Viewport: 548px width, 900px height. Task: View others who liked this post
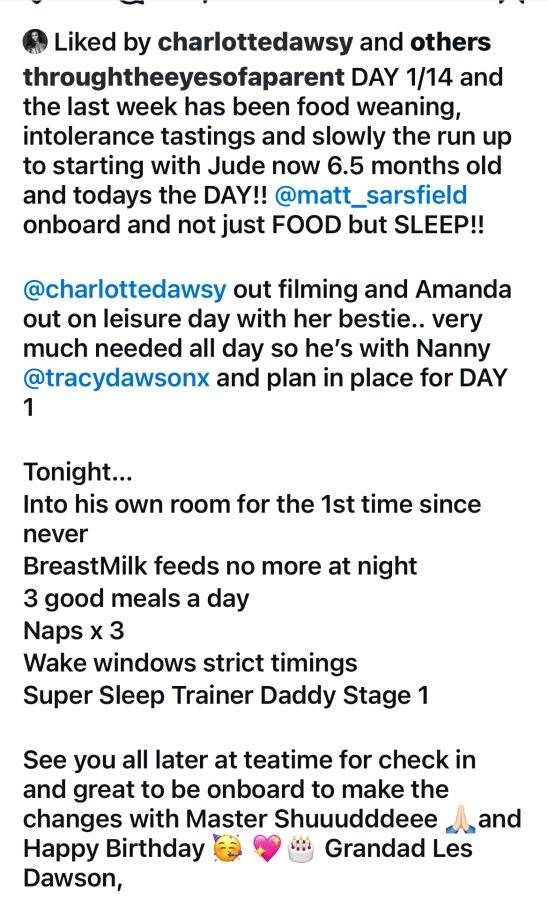point(450,42)
